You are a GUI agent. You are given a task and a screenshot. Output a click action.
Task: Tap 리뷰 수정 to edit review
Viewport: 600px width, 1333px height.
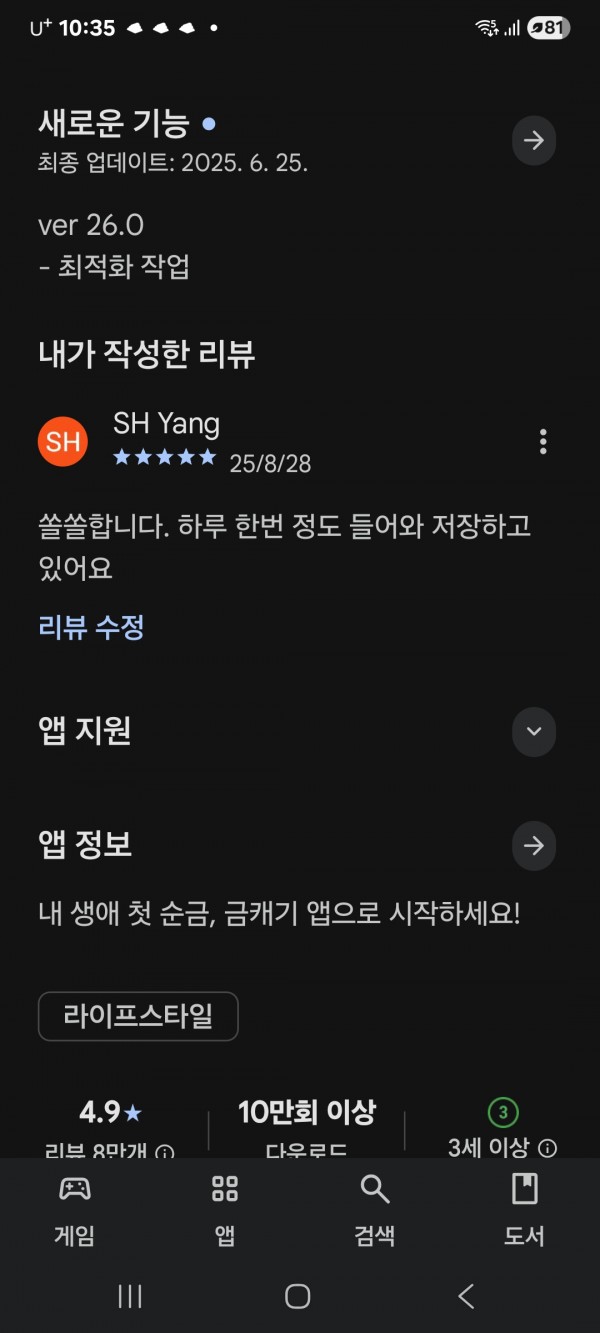pyautogui.click(x=91, y=628)
